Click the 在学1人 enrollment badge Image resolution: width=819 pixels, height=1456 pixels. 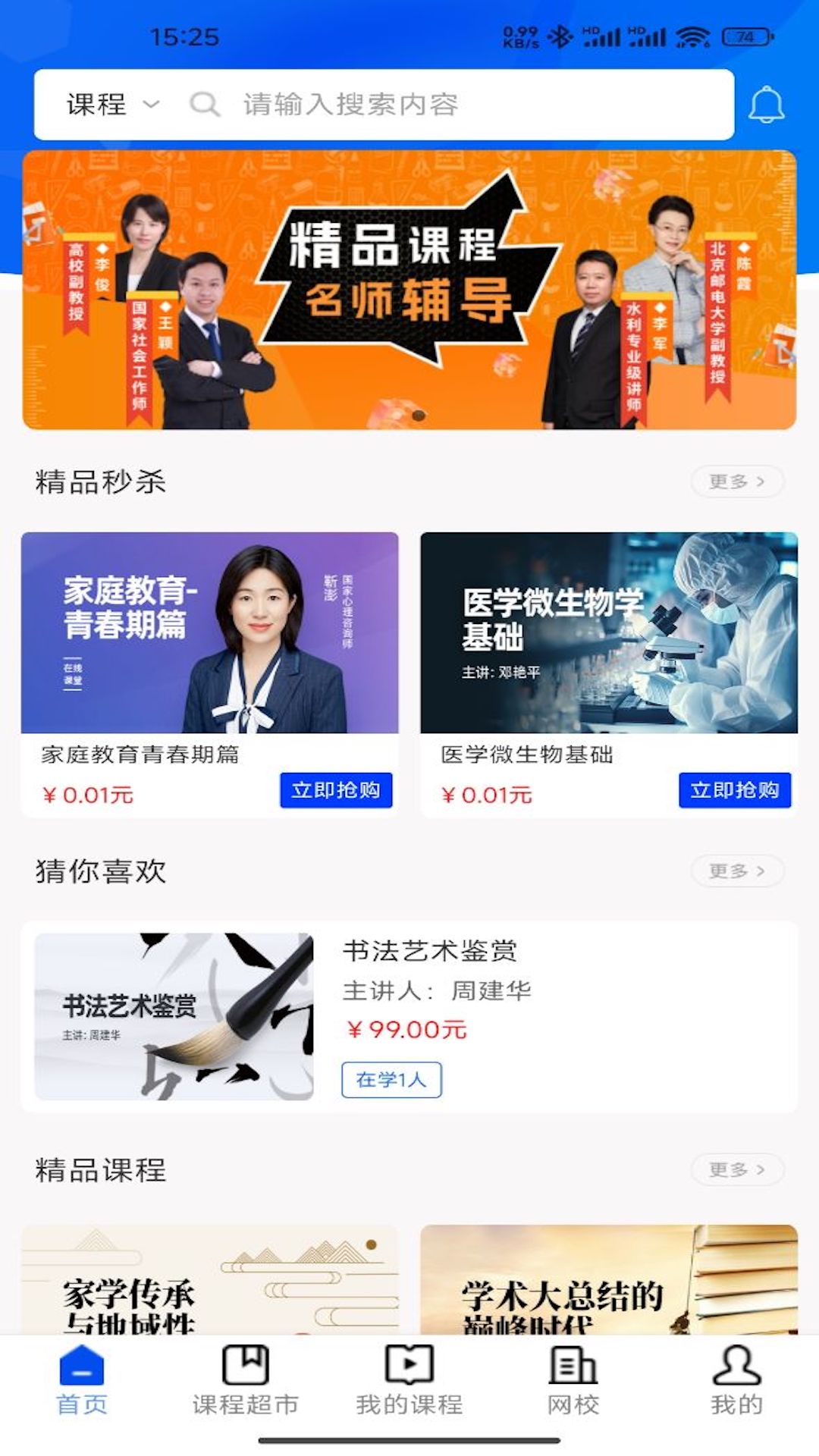[x=391, y=1081]
